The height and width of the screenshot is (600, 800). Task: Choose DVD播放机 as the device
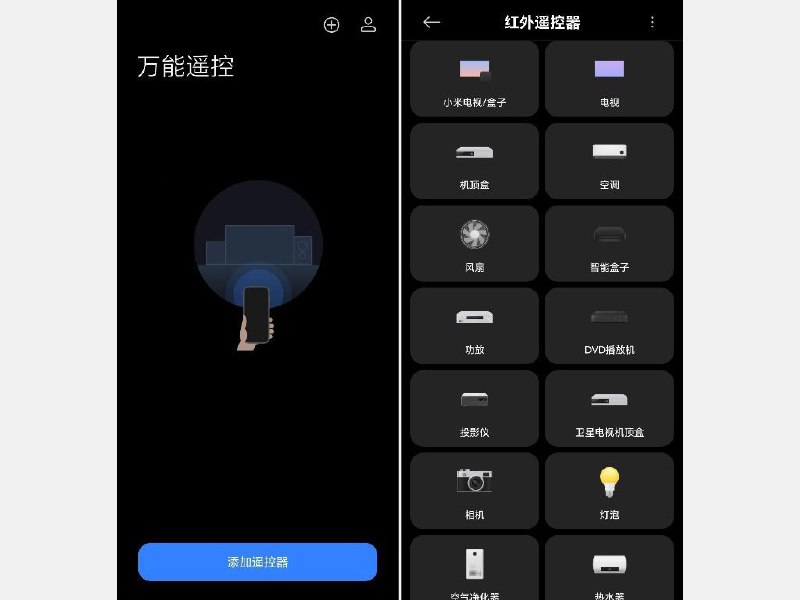(x=609, y=326)
